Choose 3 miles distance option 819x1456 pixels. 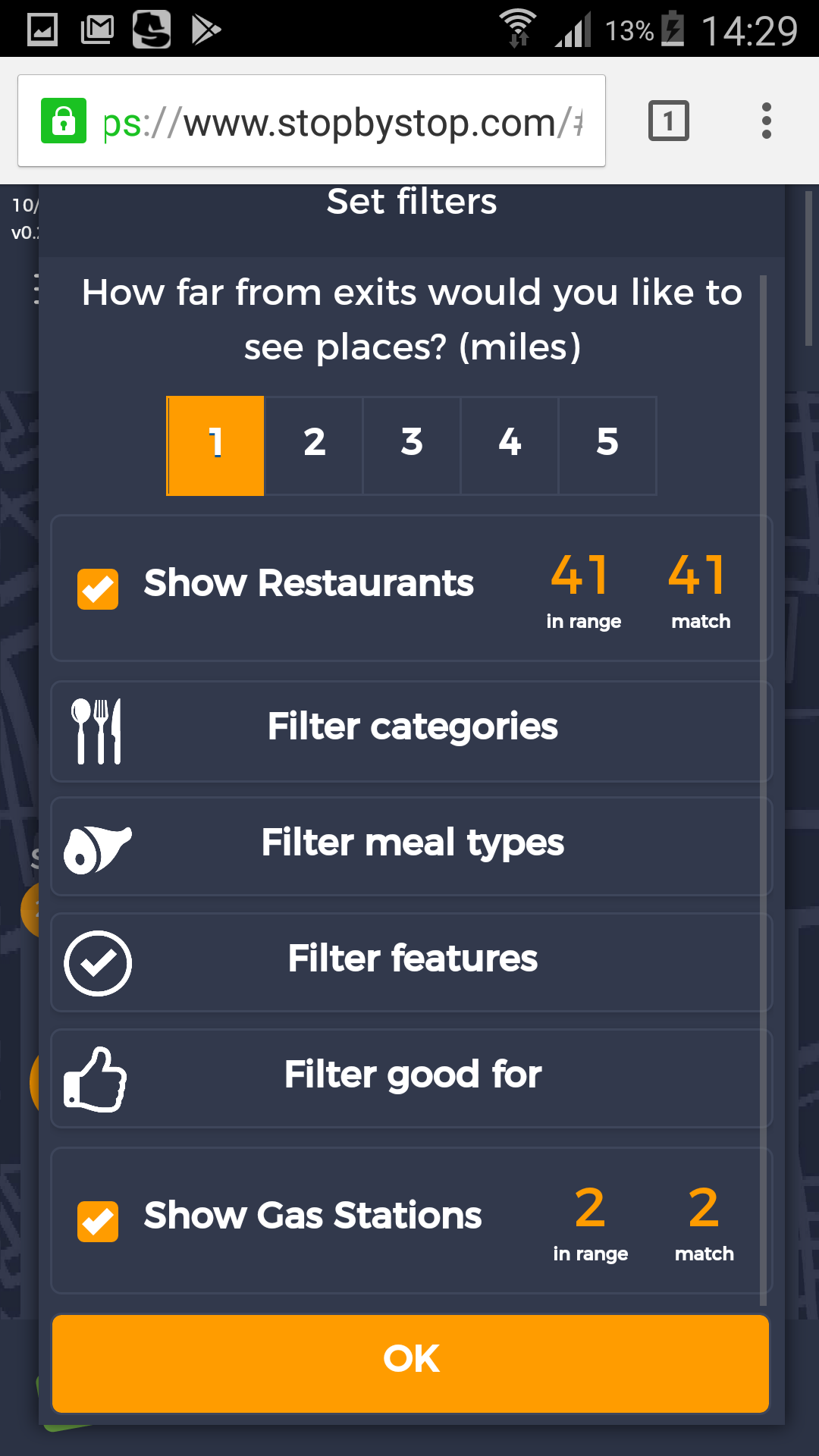click(412, 445)
